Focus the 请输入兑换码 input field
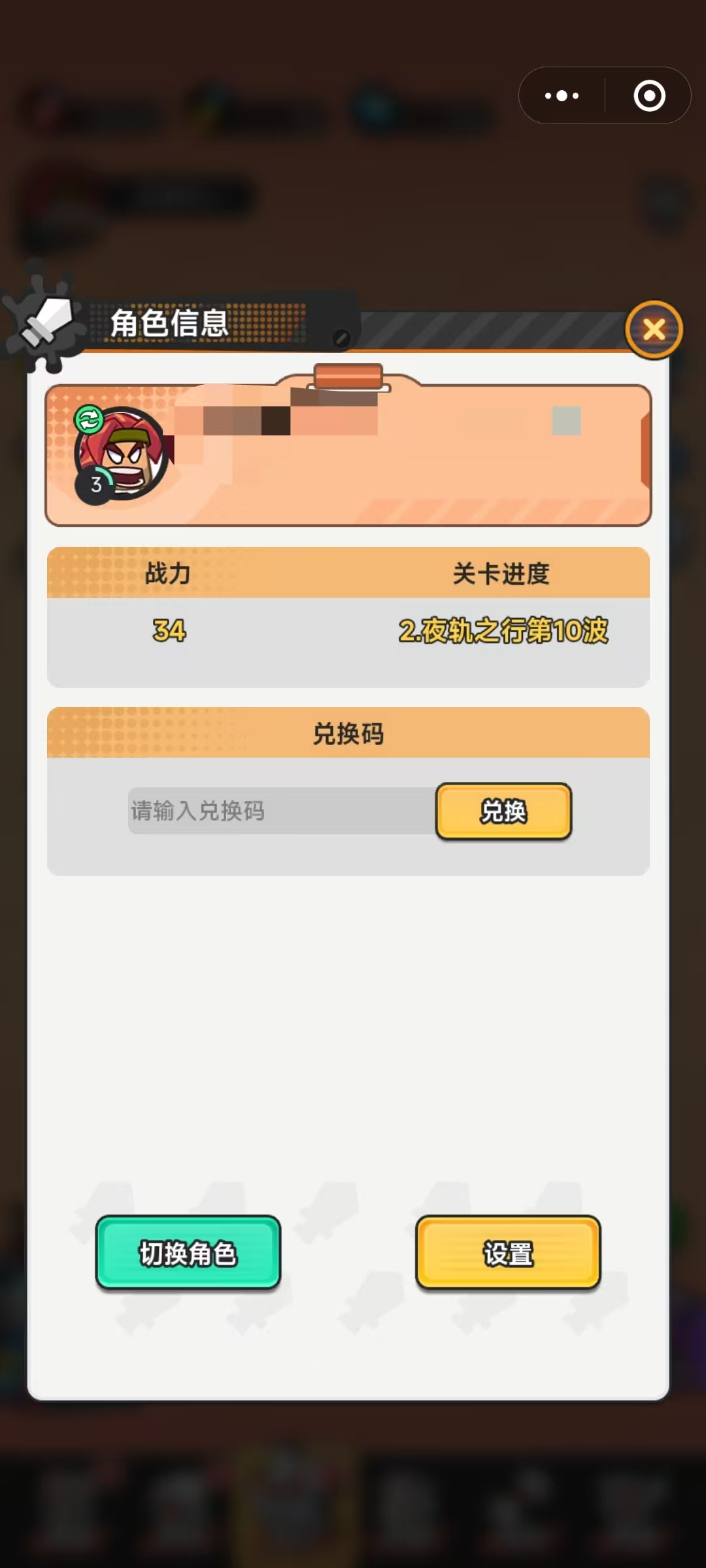706x1568 pixels. 281,811
